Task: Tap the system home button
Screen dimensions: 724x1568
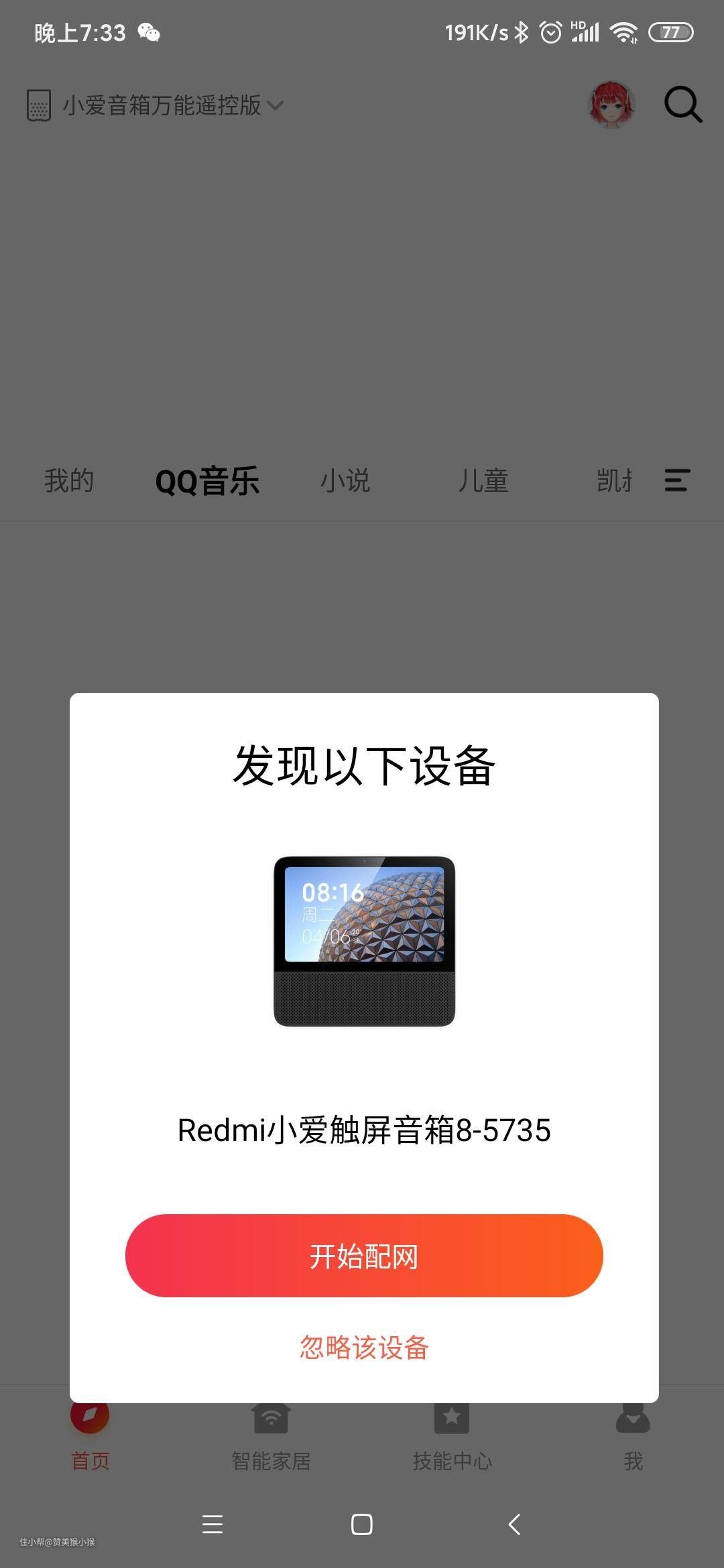Action: (362, 1524)
